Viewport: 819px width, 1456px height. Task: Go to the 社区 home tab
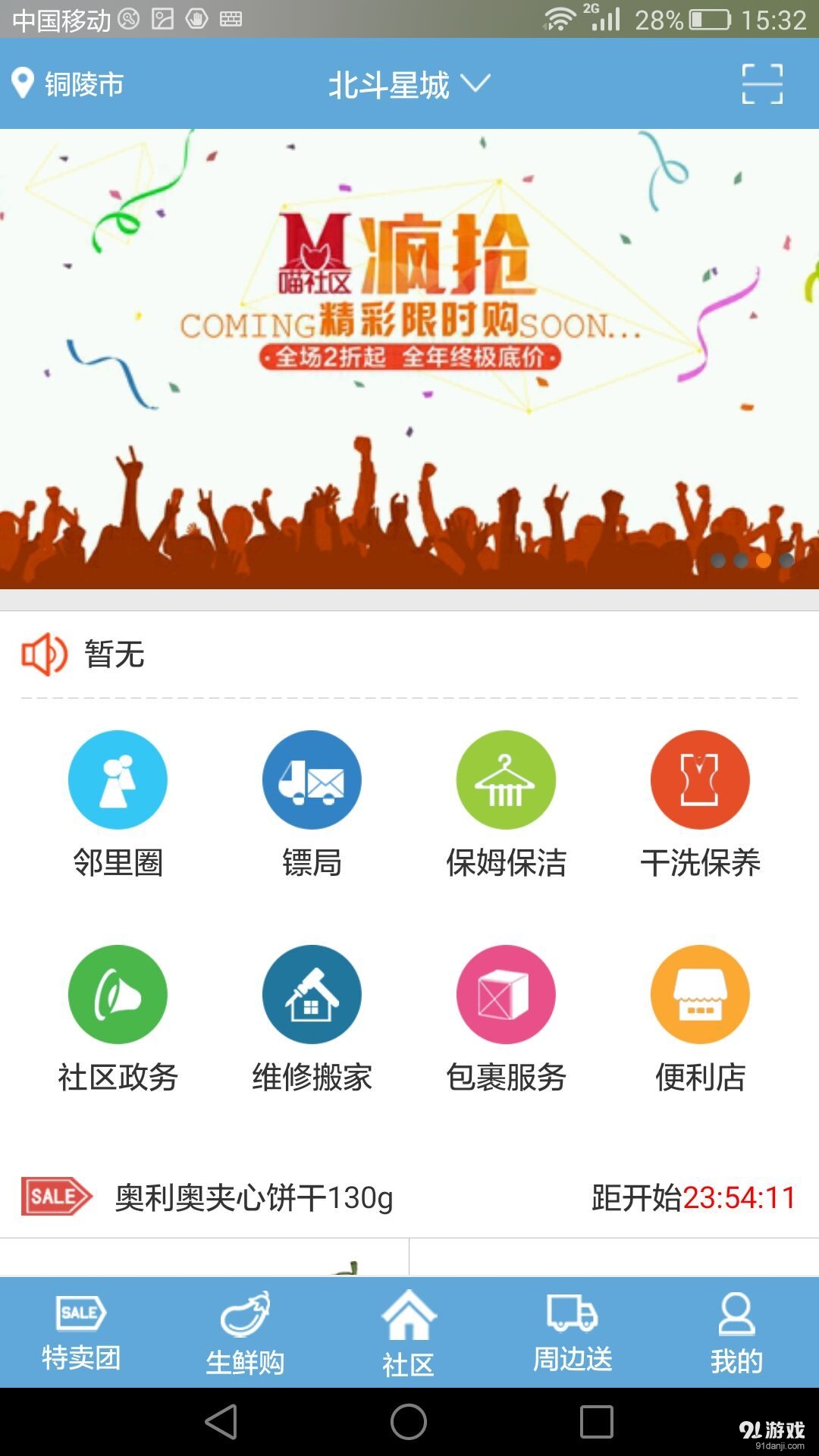pyautogui.click(x=409, y=1333)
